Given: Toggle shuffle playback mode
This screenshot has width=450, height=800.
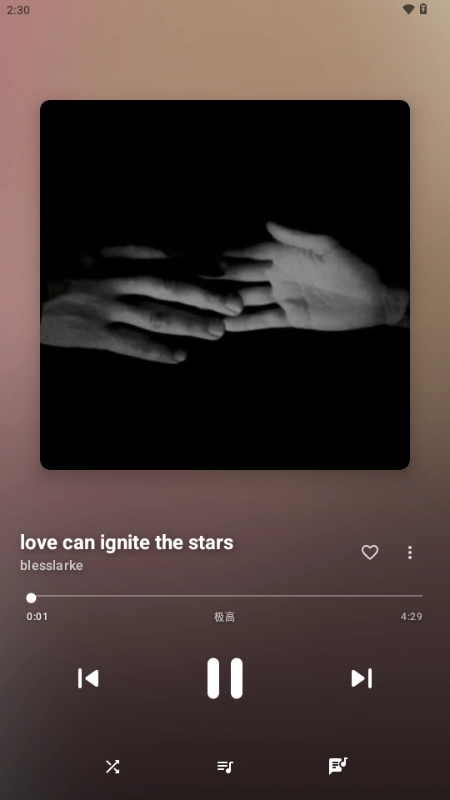Looking at the screenshot, I should [112, 766].
